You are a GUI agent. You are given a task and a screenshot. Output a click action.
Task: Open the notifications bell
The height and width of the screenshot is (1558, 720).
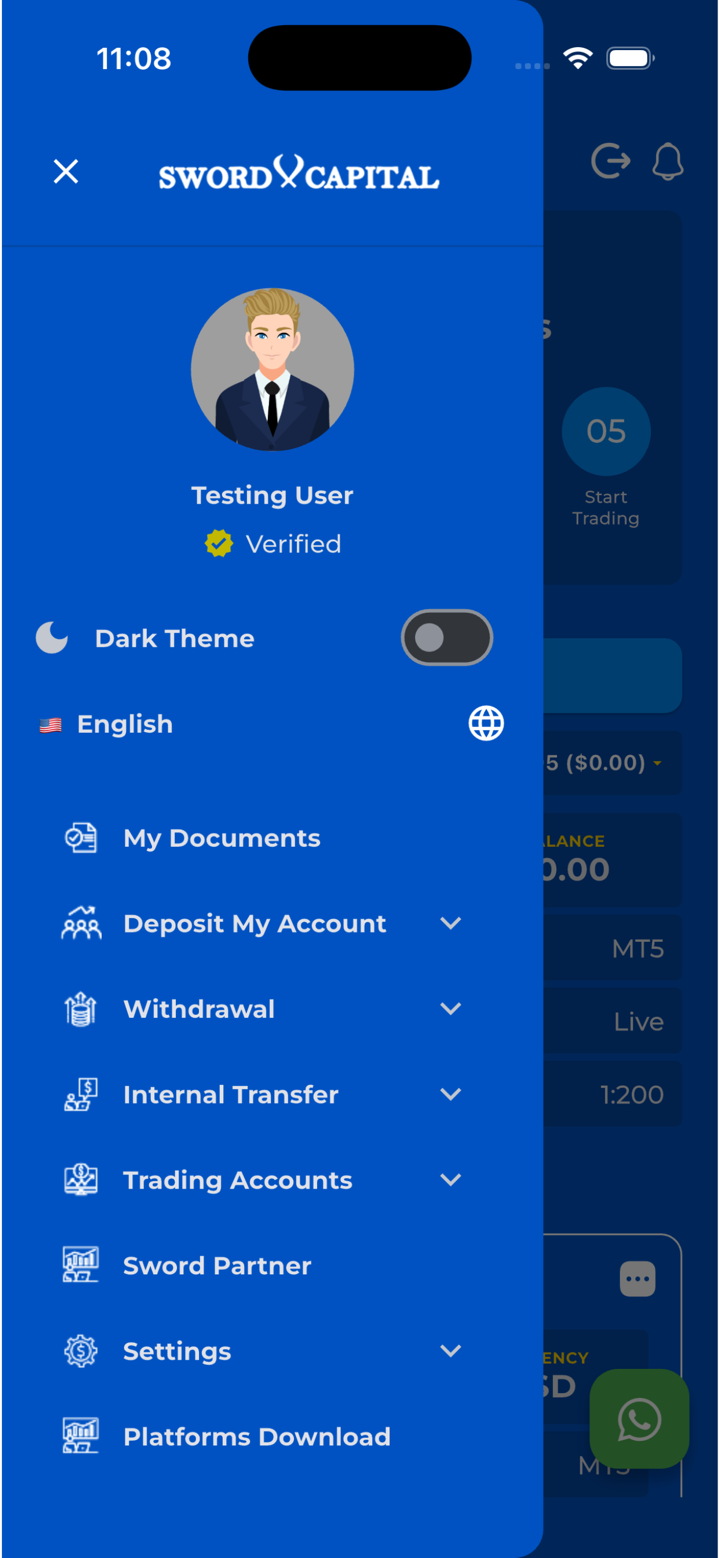click(667, 161)
